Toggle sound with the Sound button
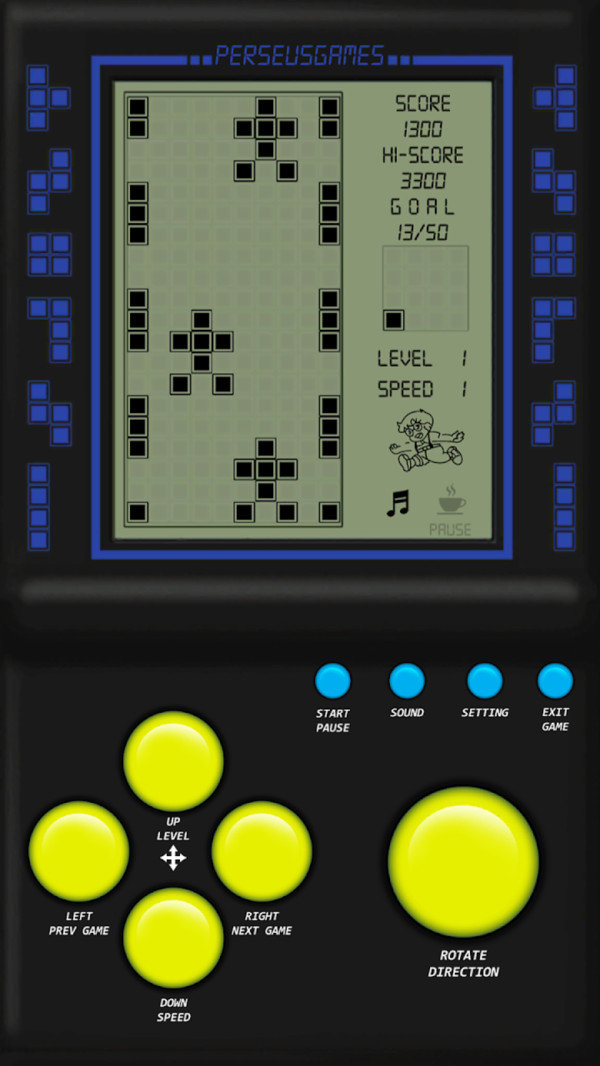Viewport: 600px width, 1066px height. pos(407,681)
